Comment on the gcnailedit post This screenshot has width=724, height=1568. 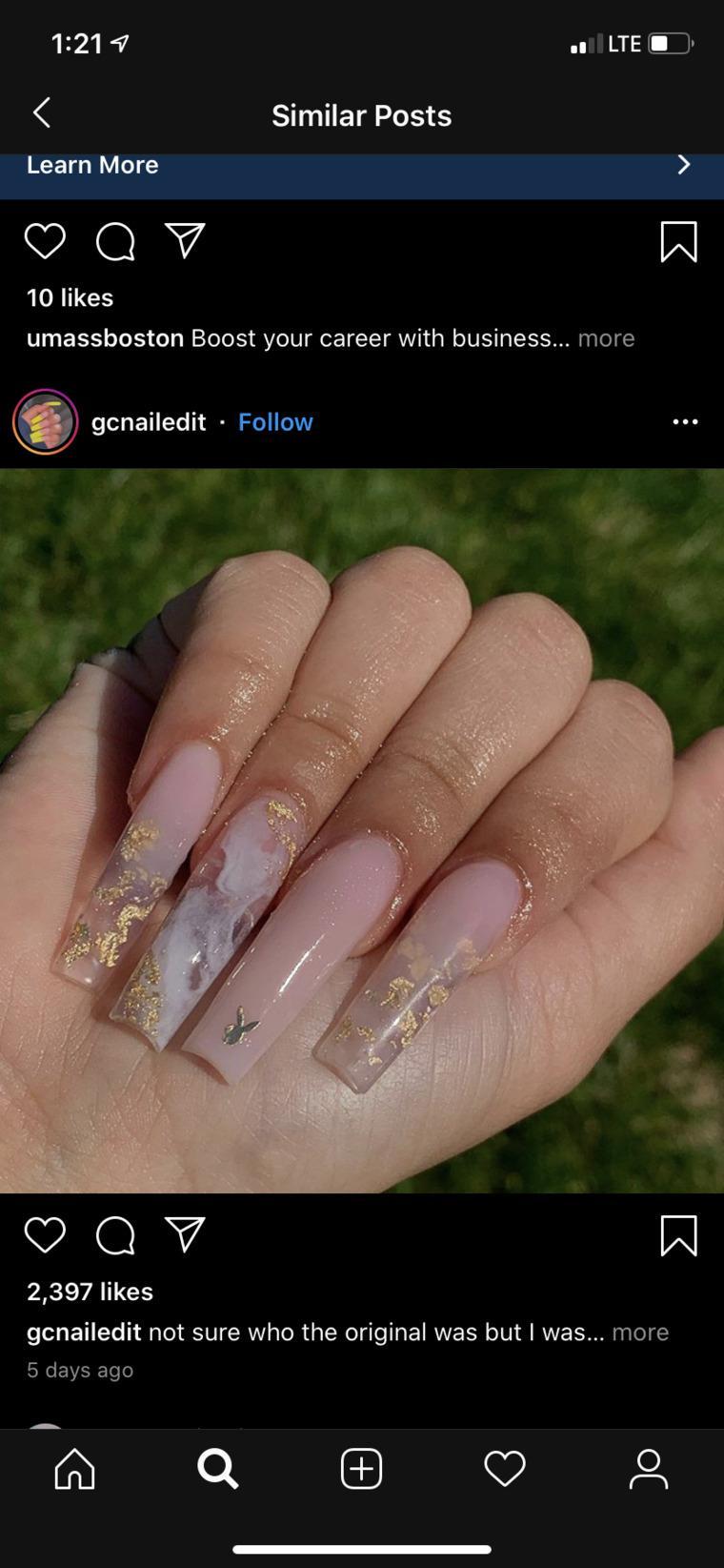coord(115,1235)
